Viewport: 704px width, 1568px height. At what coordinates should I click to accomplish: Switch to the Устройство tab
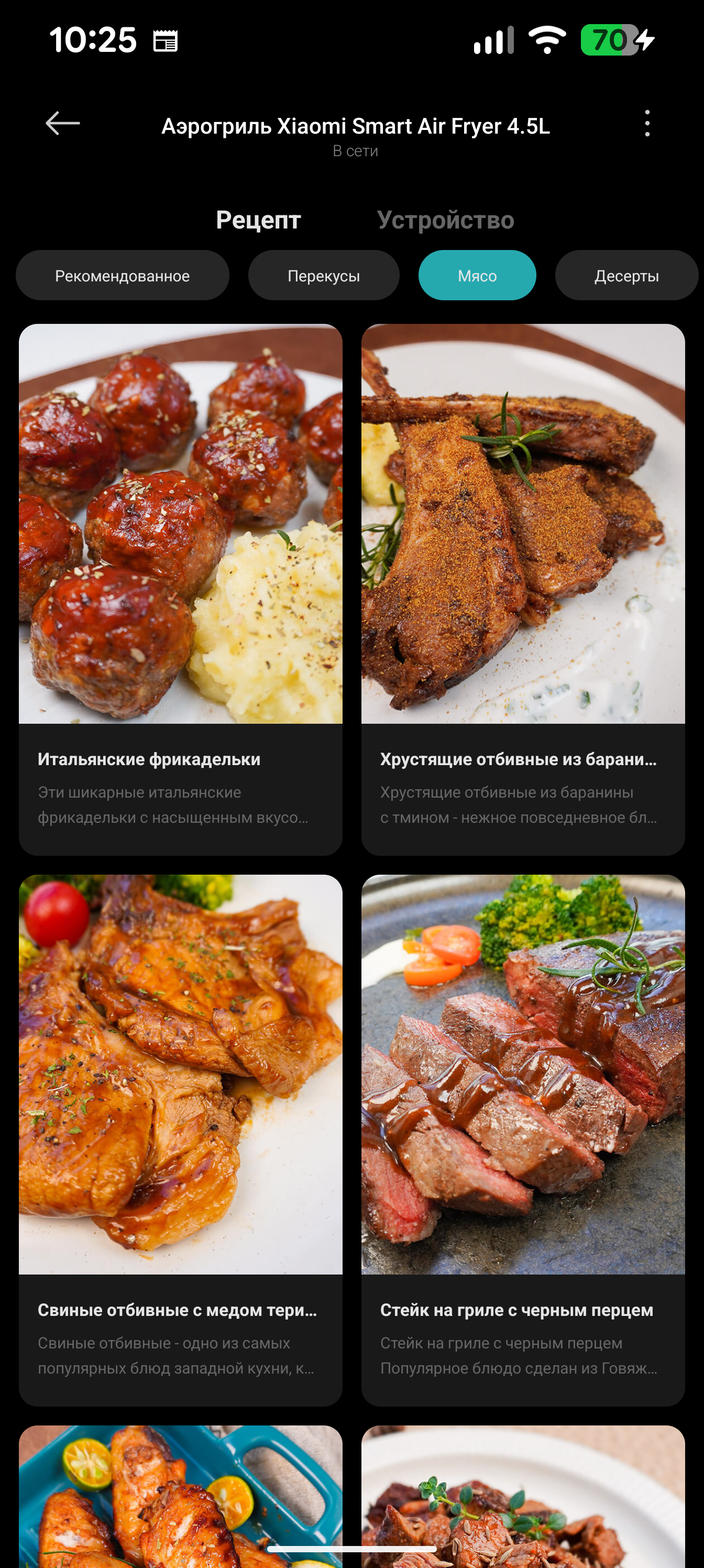(x=445, y=220)
